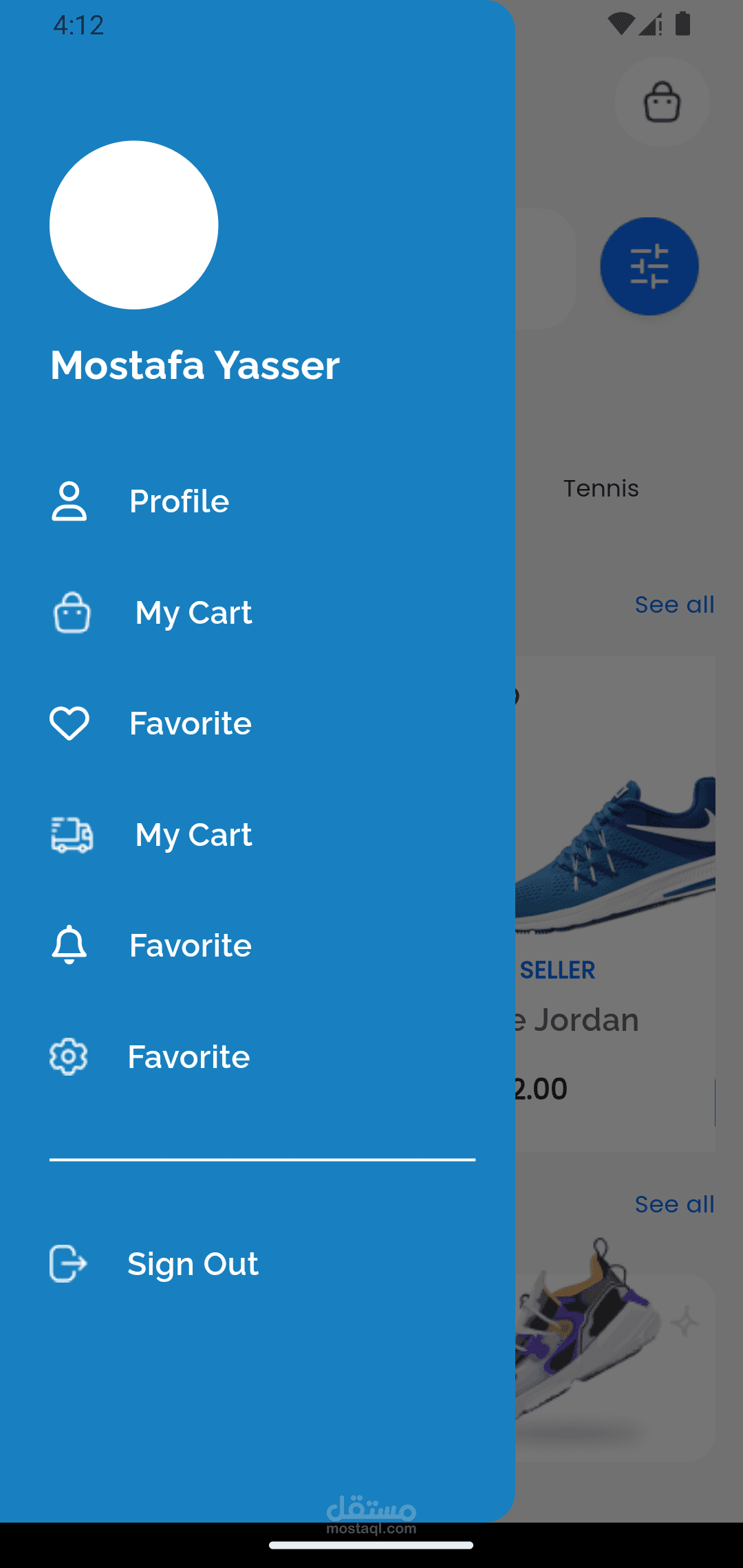Select the Tennis category
This screenshot has height=1568, width=743.
(601, 488)
